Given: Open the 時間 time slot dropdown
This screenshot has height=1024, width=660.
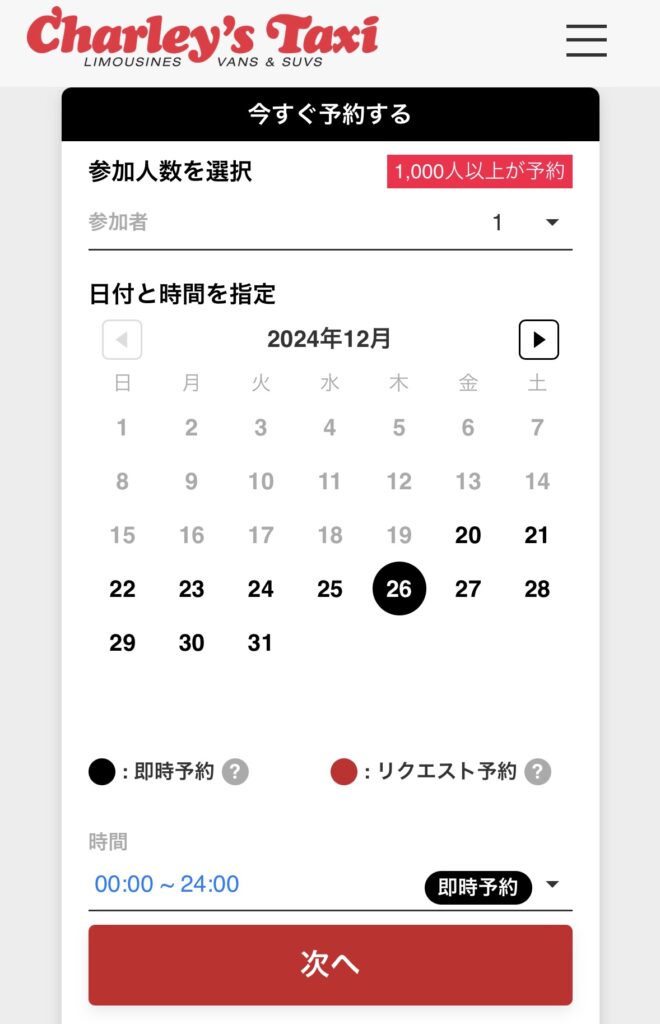Looking at the screenshot, I should pyautogui.click(x=551, y=885).
